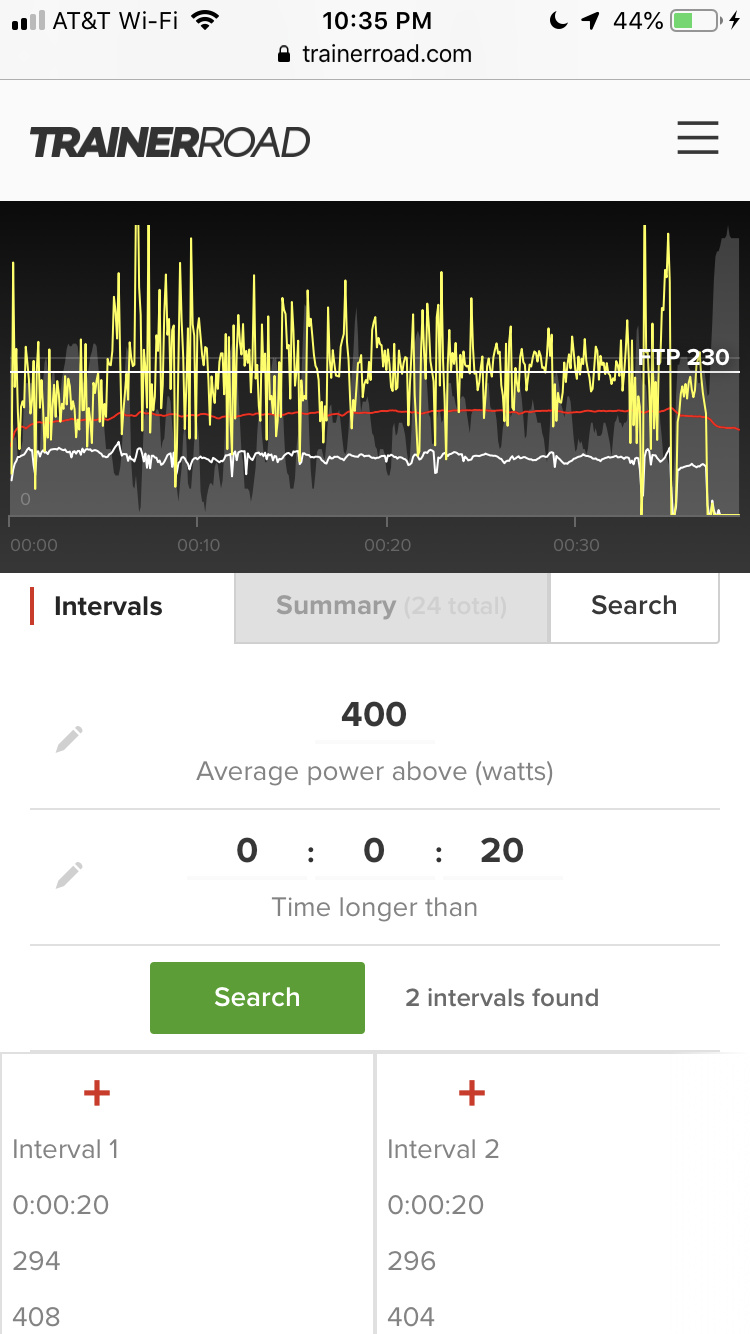This screenshot has width=750, height=1334.
Task: Add Interval 1 with the plus icon
Action: click(97, 1093)
